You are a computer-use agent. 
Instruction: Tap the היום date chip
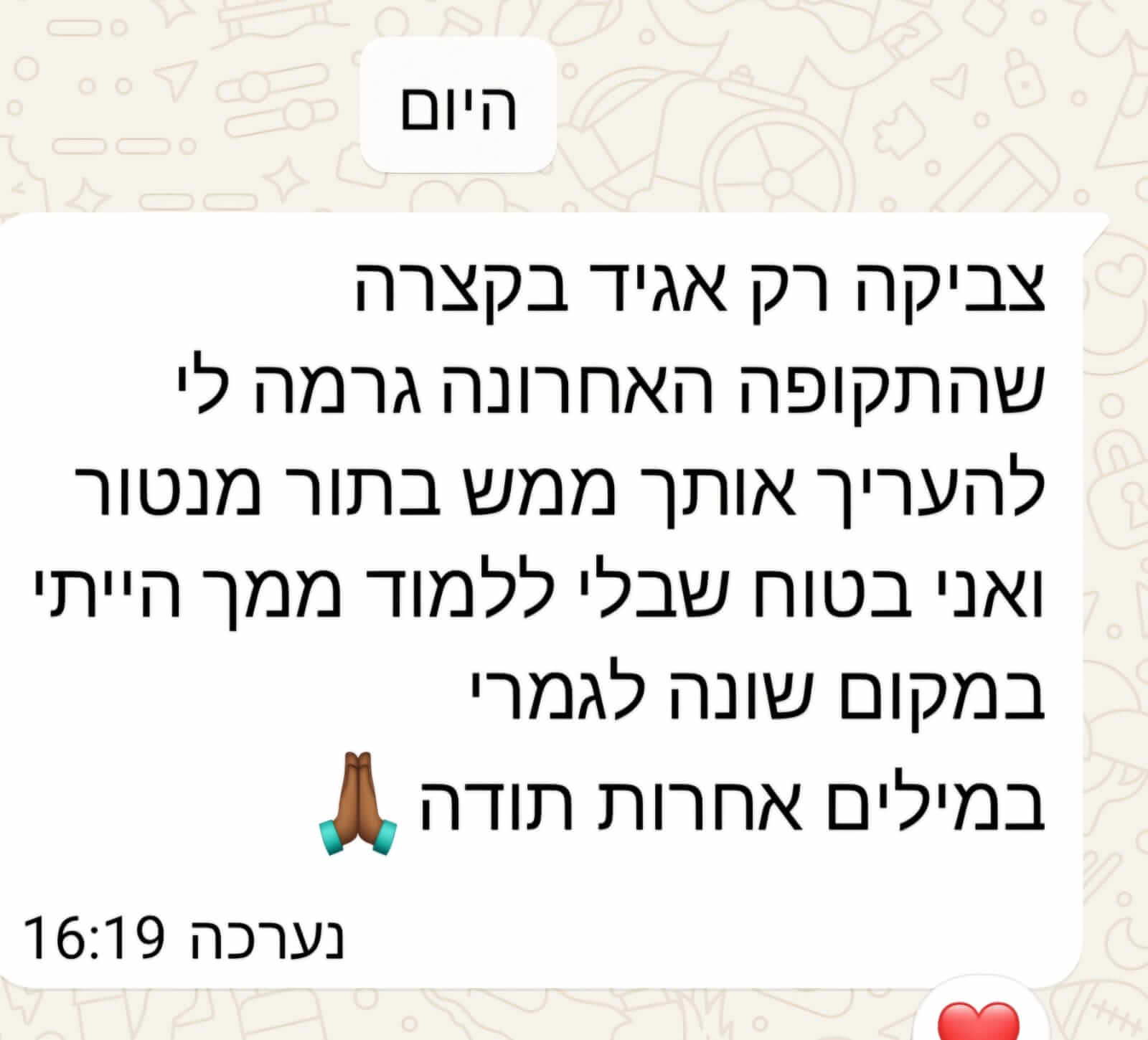(x=457, y=105)
